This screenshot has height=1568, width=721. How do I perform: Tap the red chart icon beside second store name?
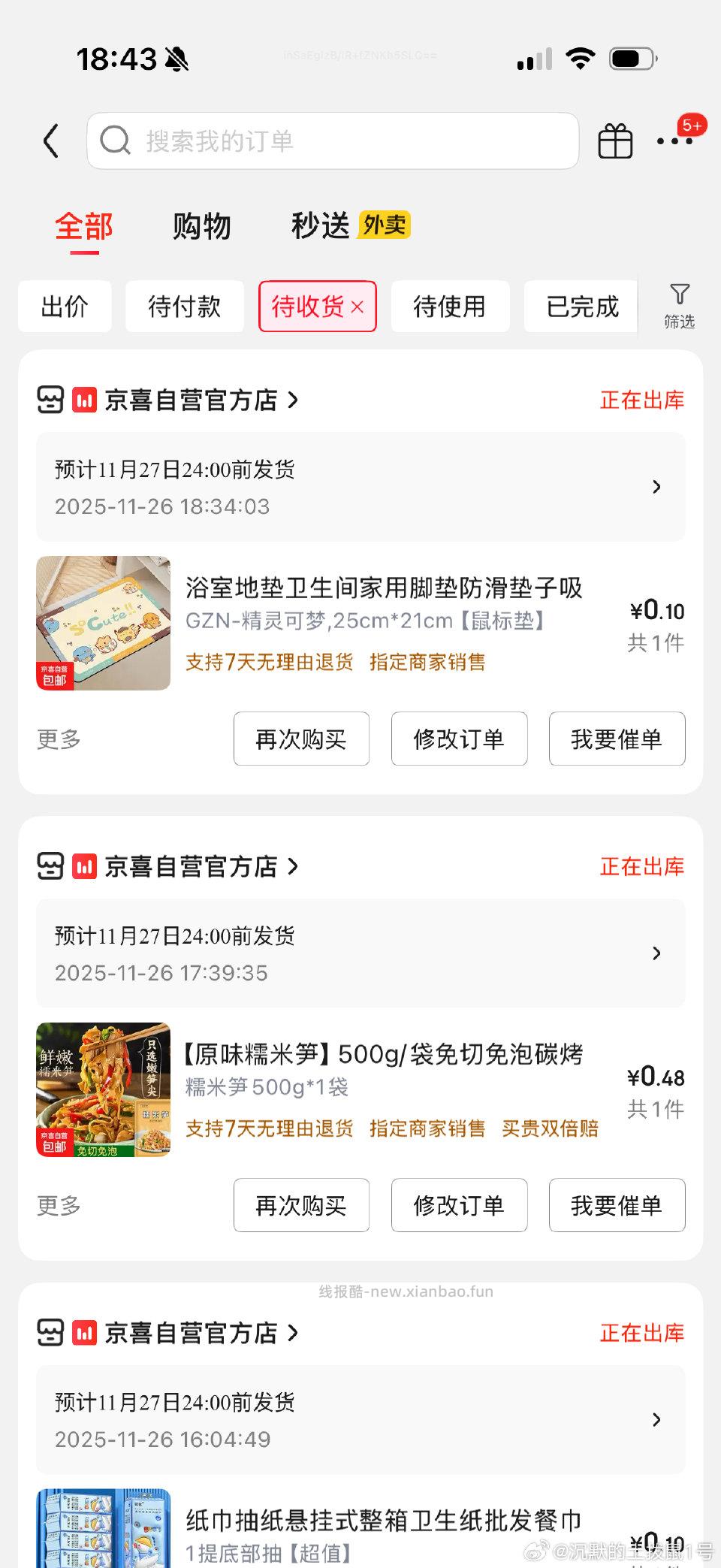tap(85, 866)
